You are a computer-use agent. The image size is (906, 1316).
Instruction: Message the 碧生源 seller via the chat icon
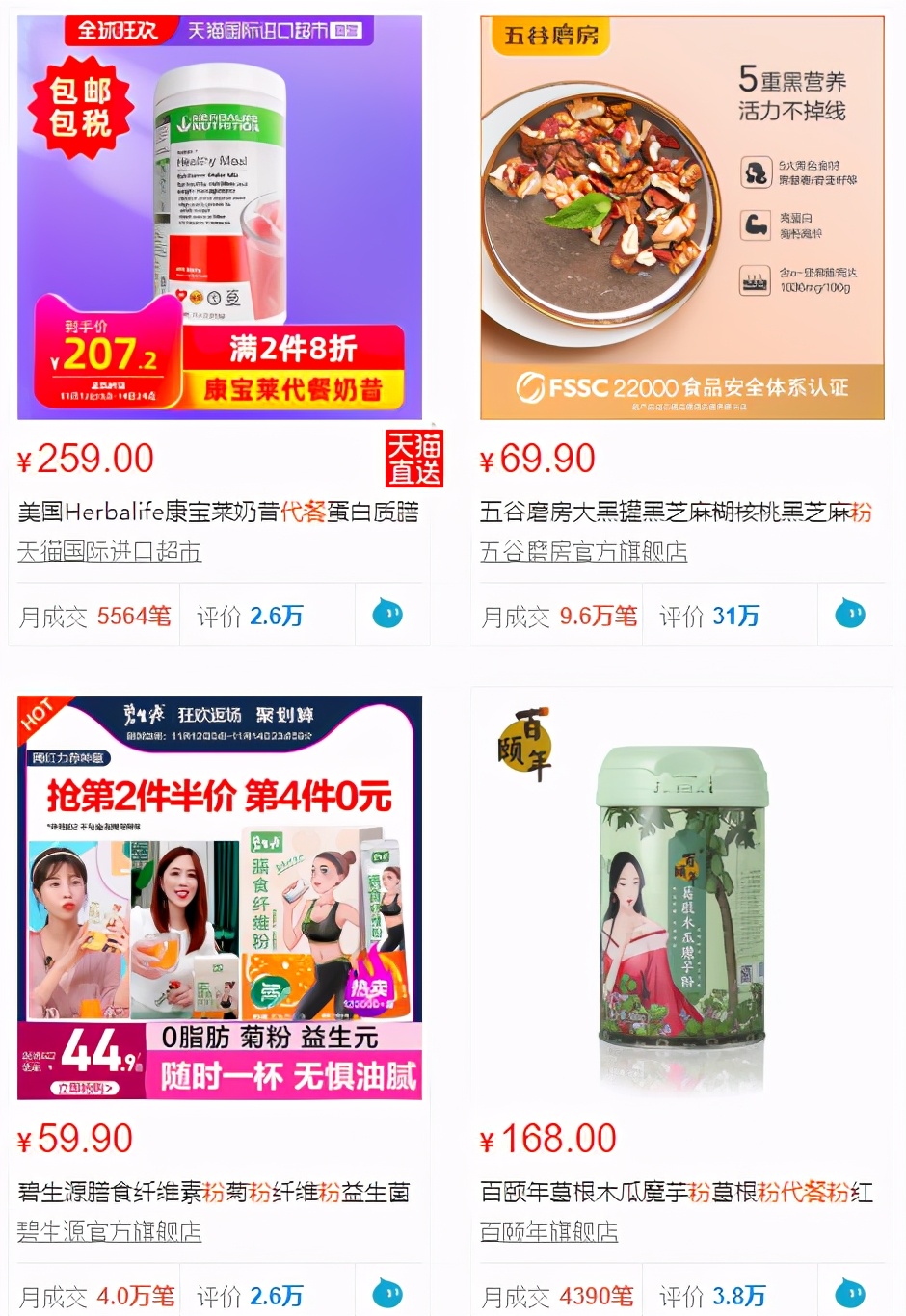tap(387, 1293)
